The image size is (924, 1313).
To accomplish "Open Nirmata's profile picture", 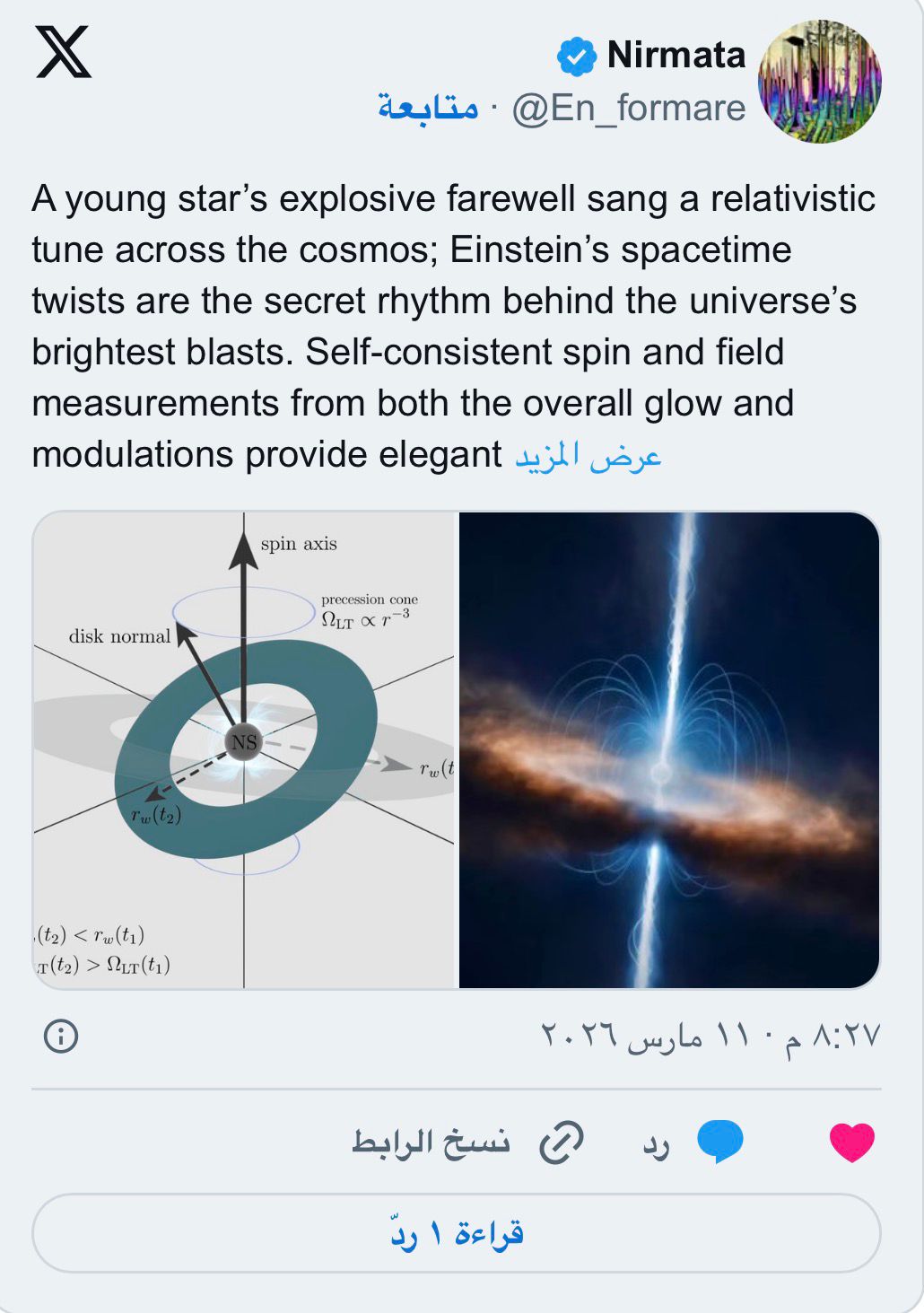I will pos(819,82).
